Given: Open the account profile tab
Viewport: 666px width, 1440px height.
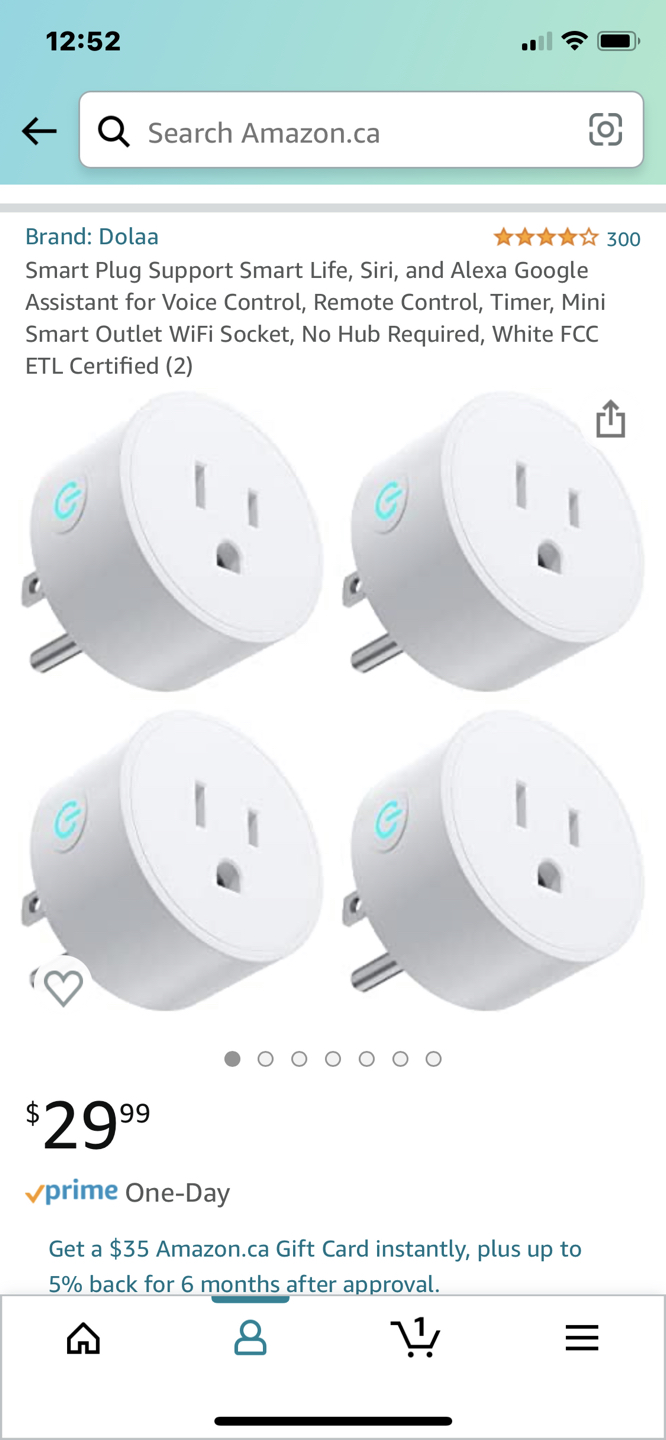Looking at the screenshot, I should (x=250, y=1337).
